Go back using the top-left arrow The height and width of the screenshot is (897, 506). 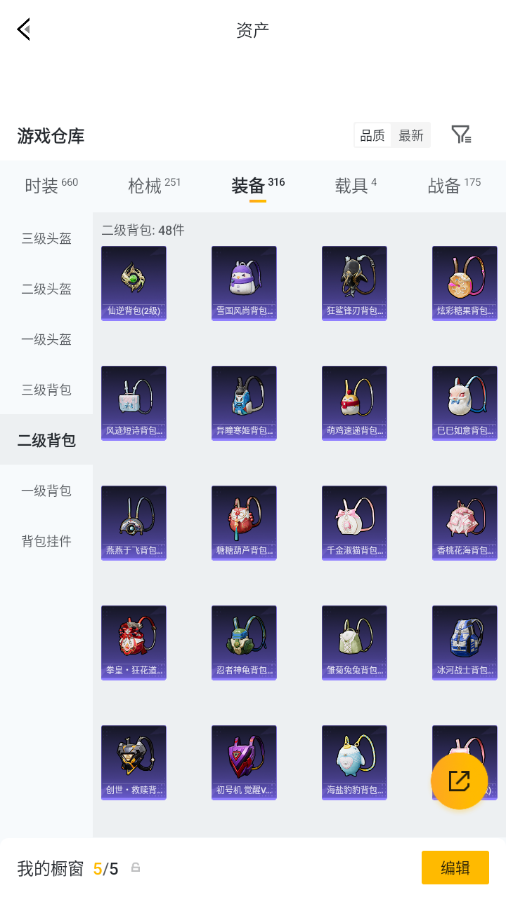pos(23,29)
